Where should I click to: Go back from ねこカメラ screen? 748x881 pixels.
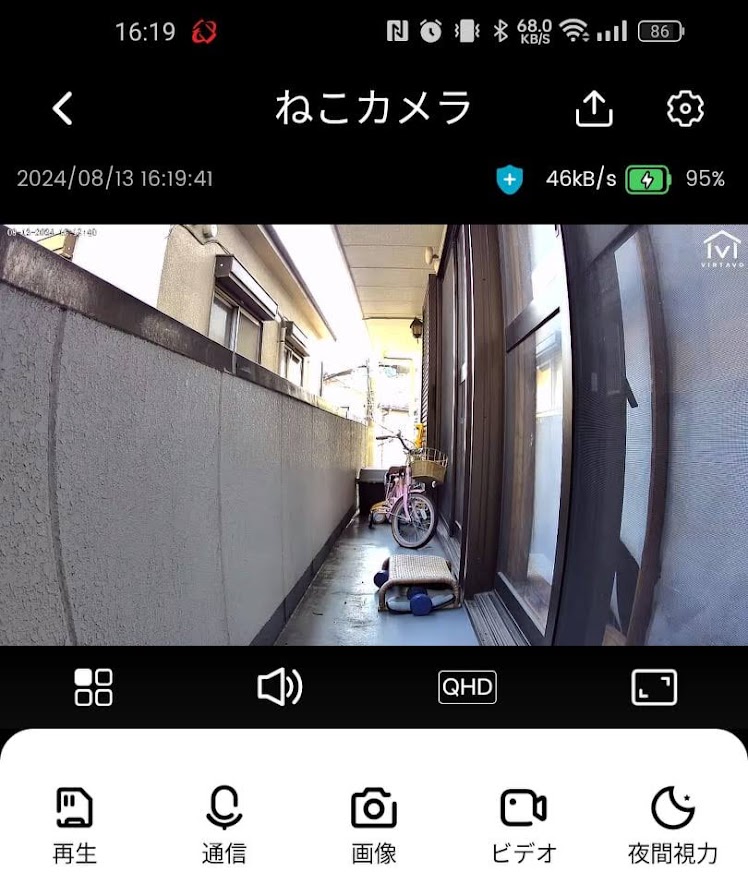point(63,108)
